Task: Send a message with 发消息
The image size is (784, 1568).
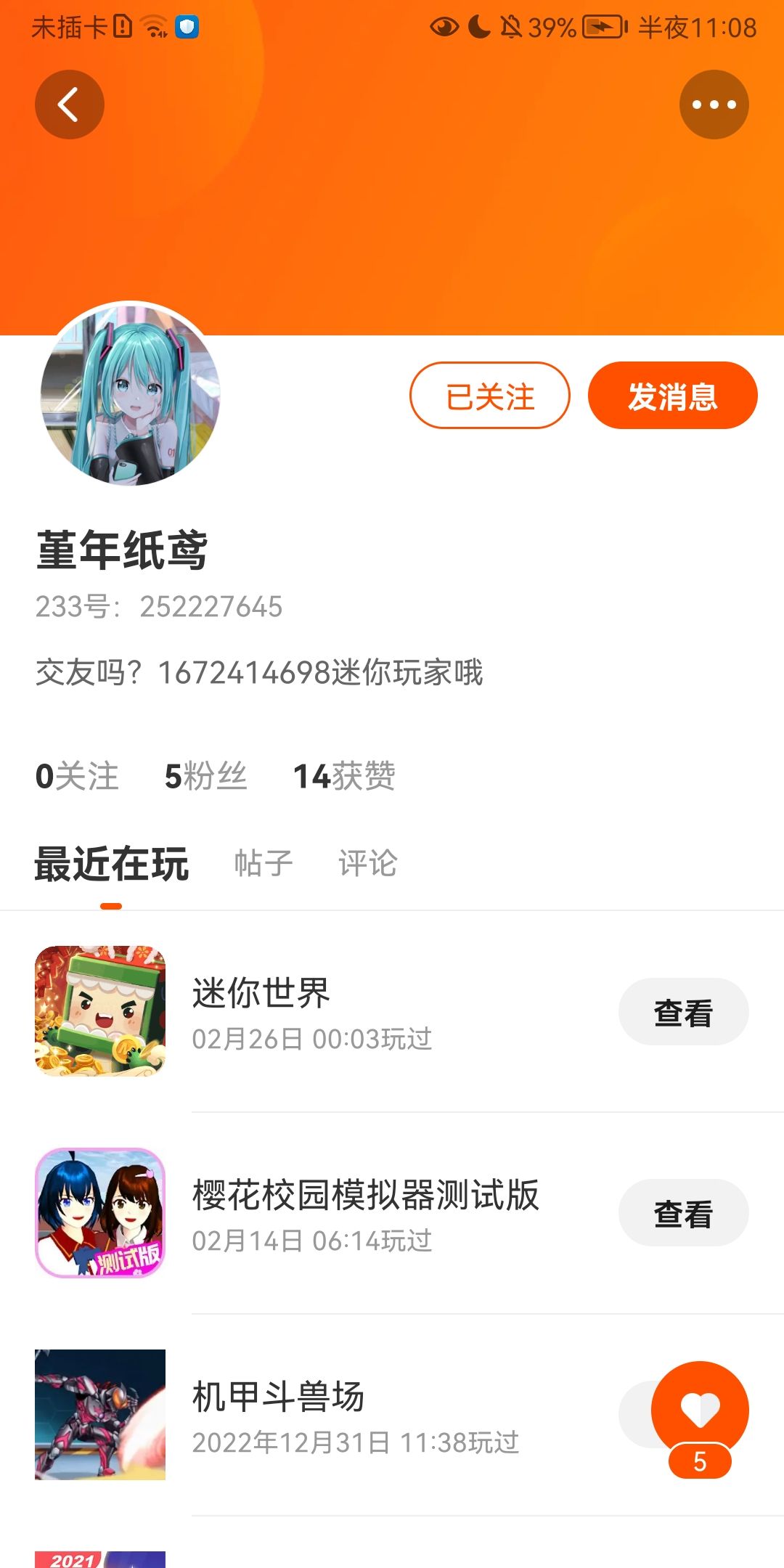Action: coord(672,396)
